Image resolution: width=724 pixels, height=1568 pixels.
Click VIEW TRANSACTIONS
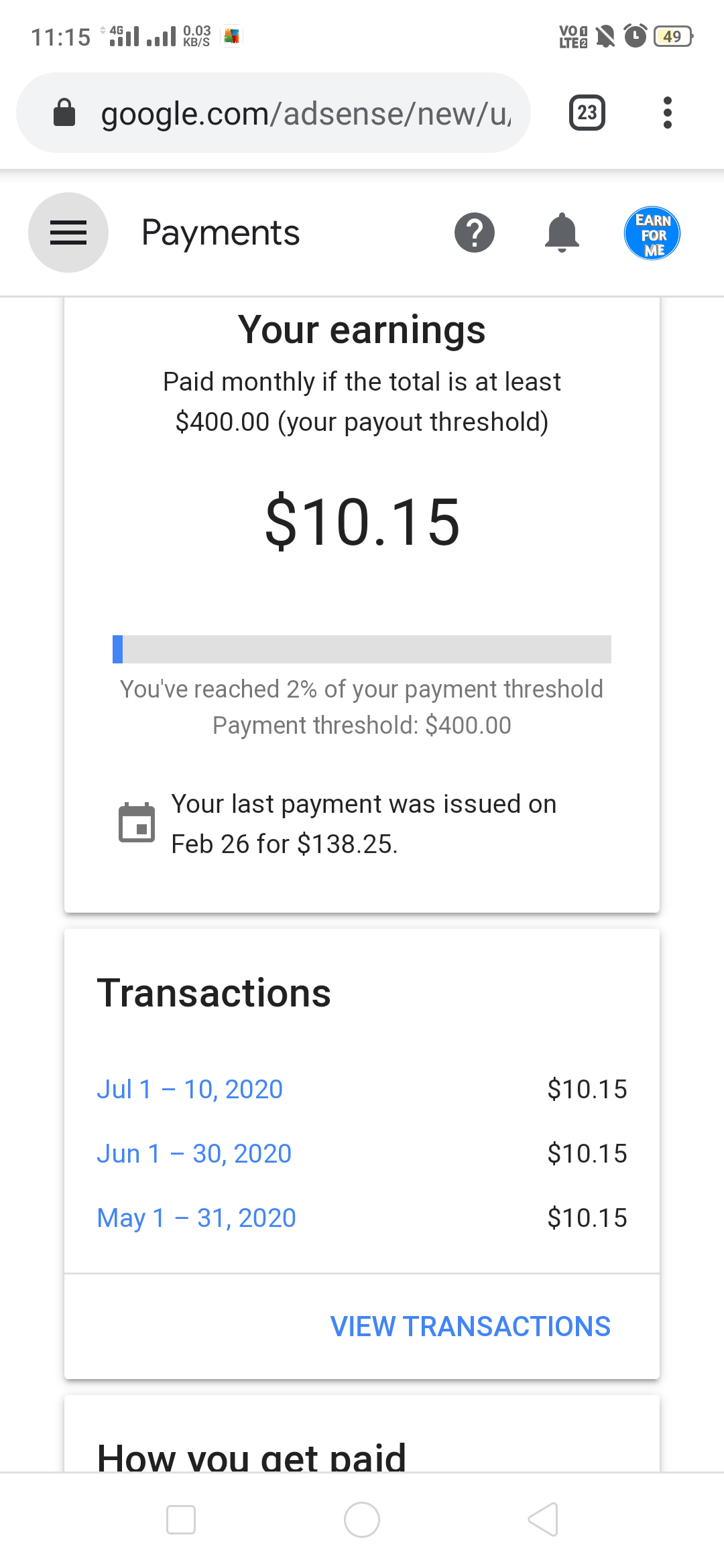pos(470,1326)
